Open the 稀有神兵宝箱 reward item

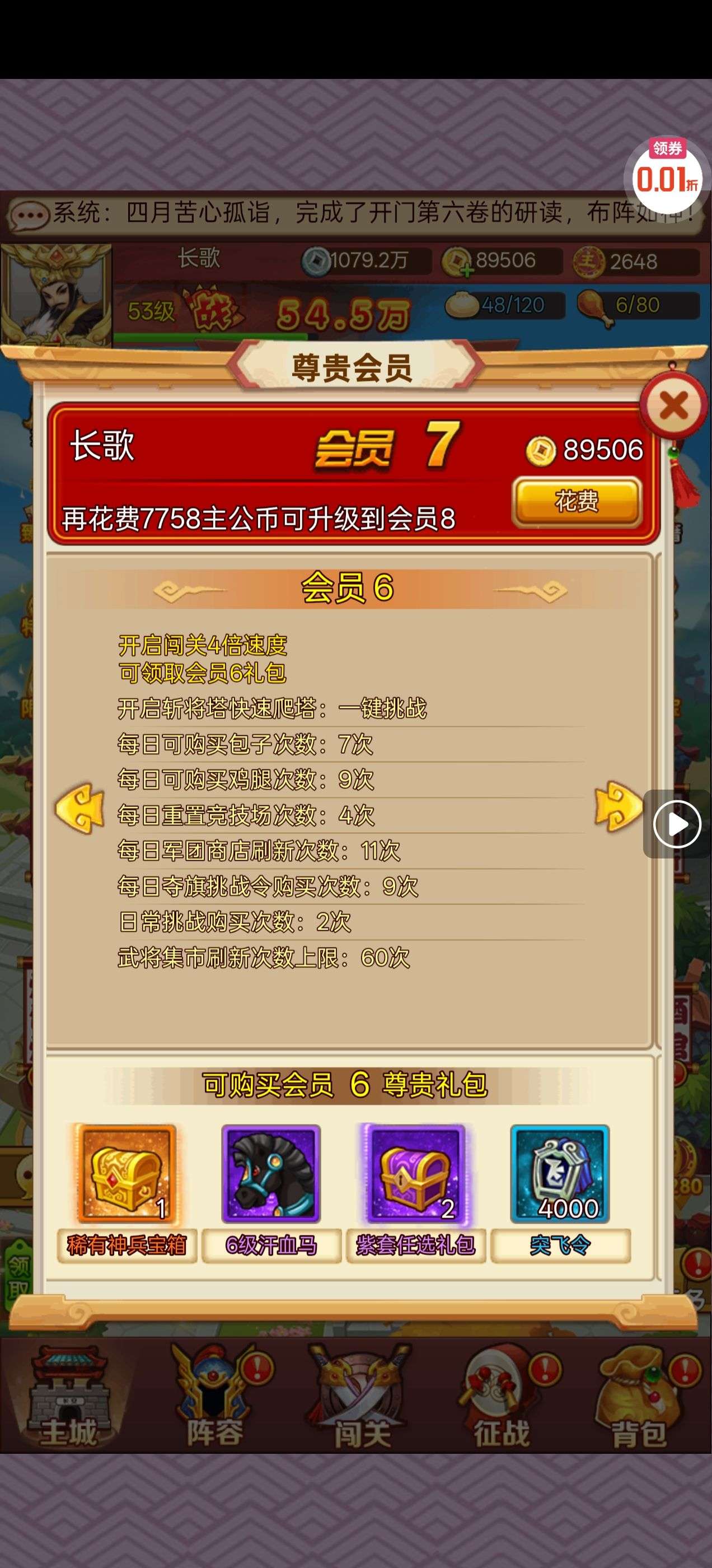pyautogui.click(x=127, y=1173)
